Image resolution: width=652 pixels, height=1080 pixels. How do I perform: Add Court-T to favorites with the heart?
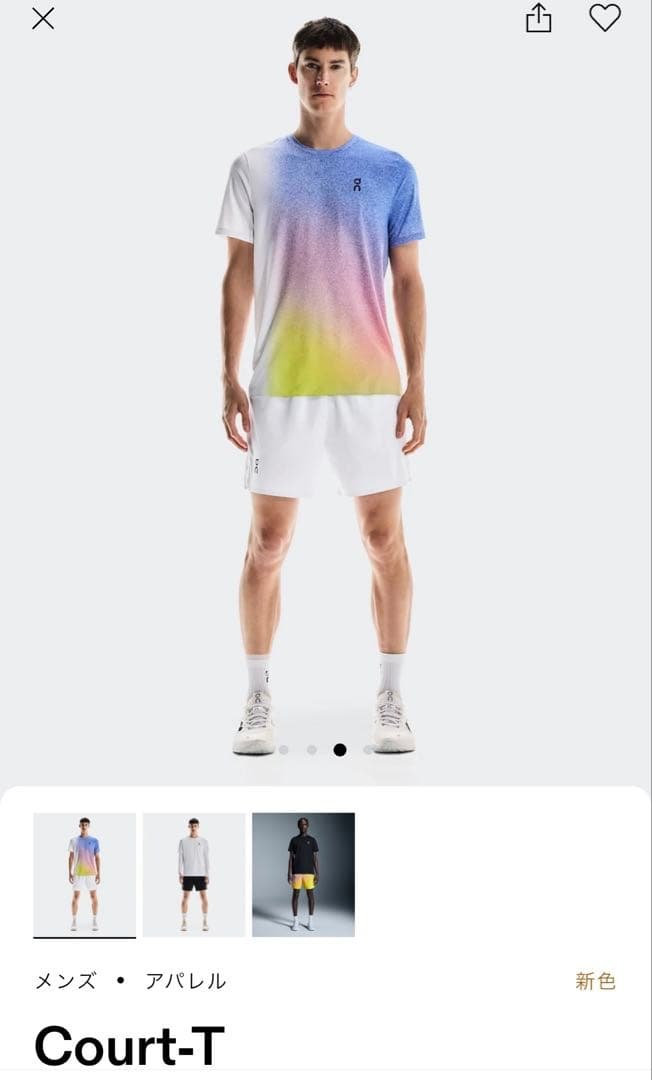click(604, 18)
